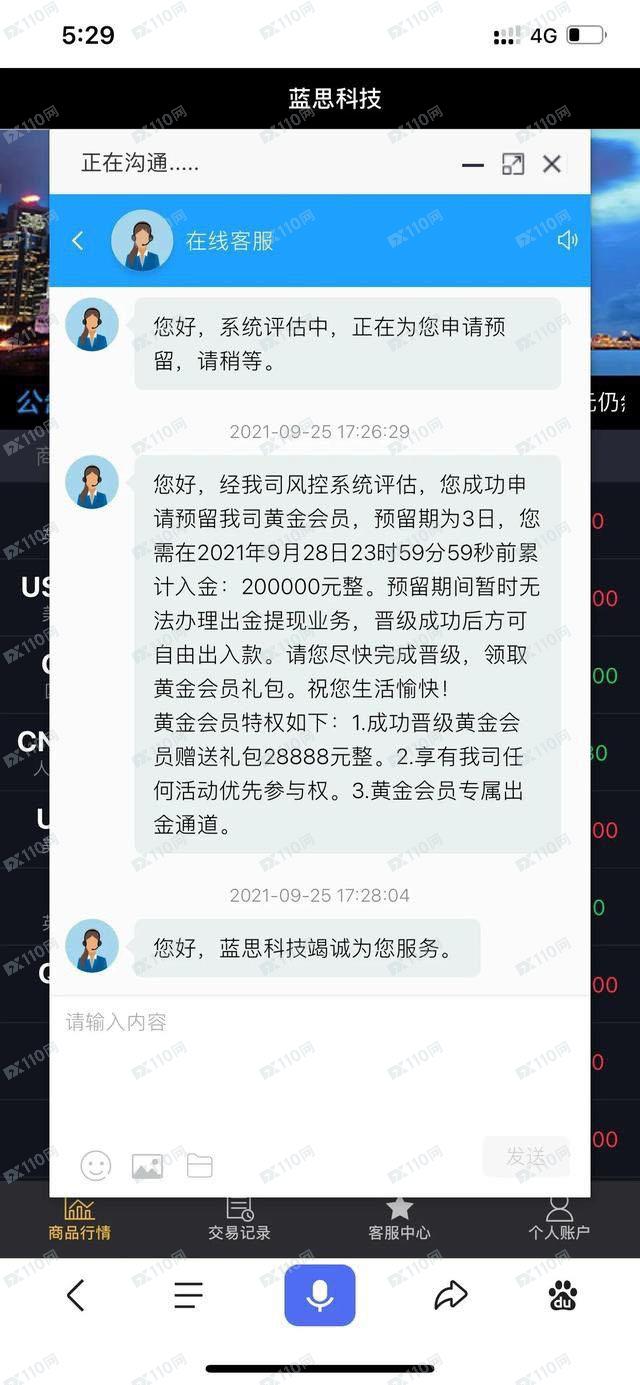Switch to 商品行情 tab
The width and height of the screenshot is (640, 1385).
coord(80,1219)
